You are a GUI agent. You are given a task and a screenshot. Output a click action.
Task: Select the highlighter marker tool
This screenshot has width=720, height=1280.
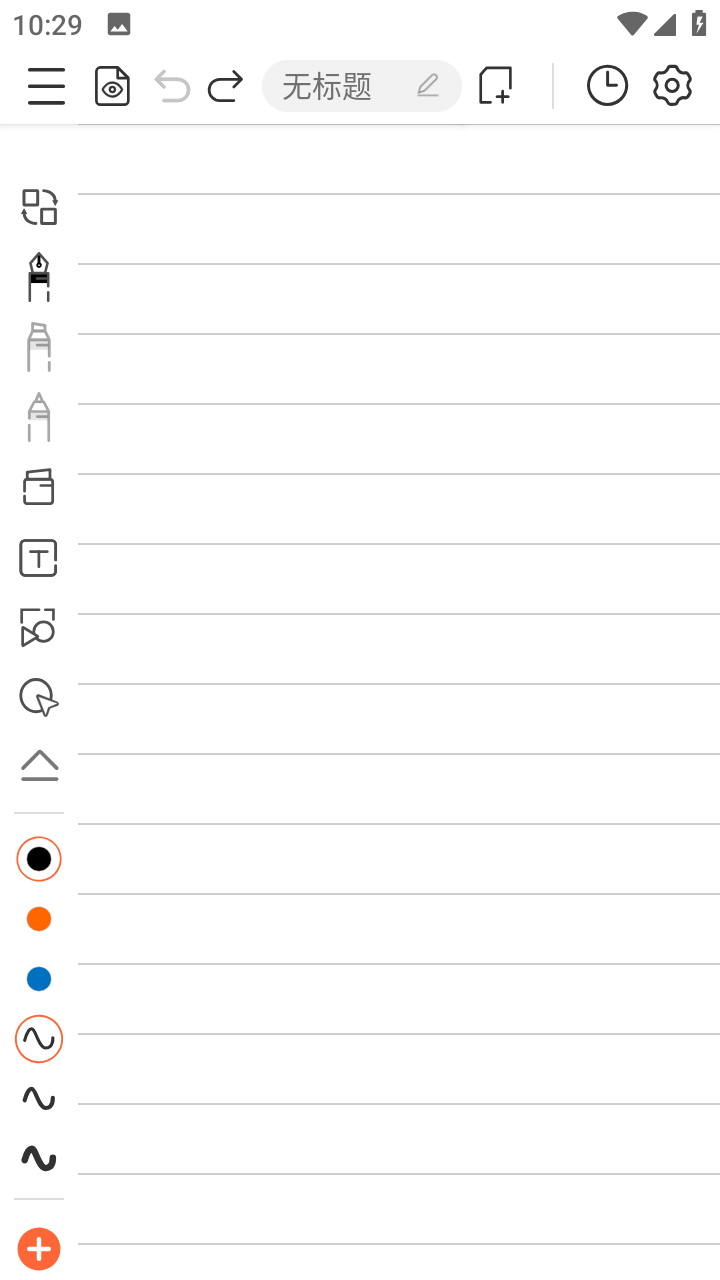click(x=39, y=347)
